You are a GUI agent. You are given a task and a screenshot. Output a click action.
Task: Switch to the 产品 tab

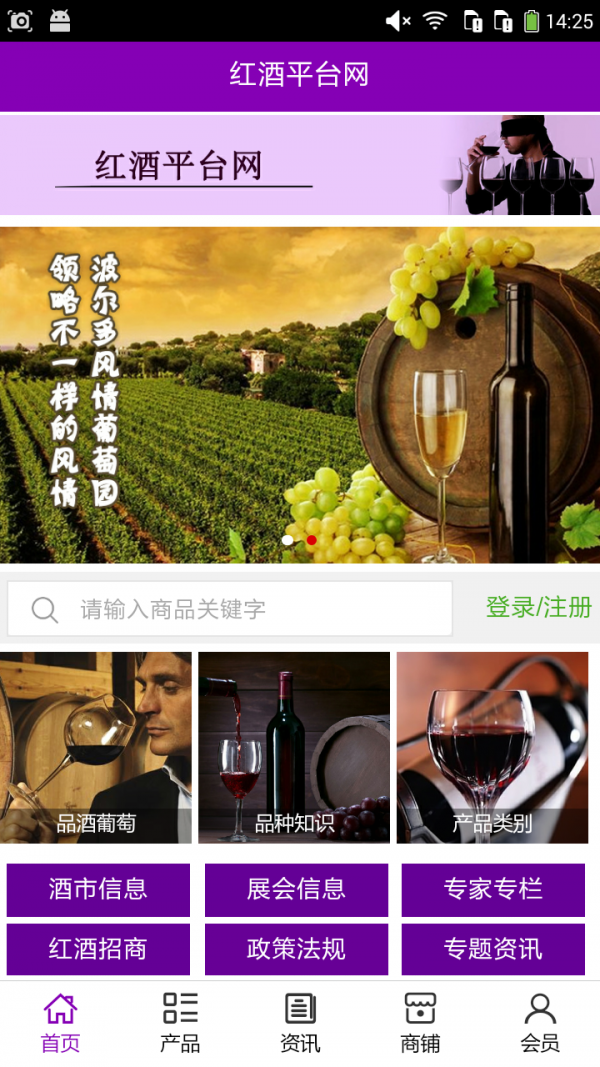point(180,1023)
